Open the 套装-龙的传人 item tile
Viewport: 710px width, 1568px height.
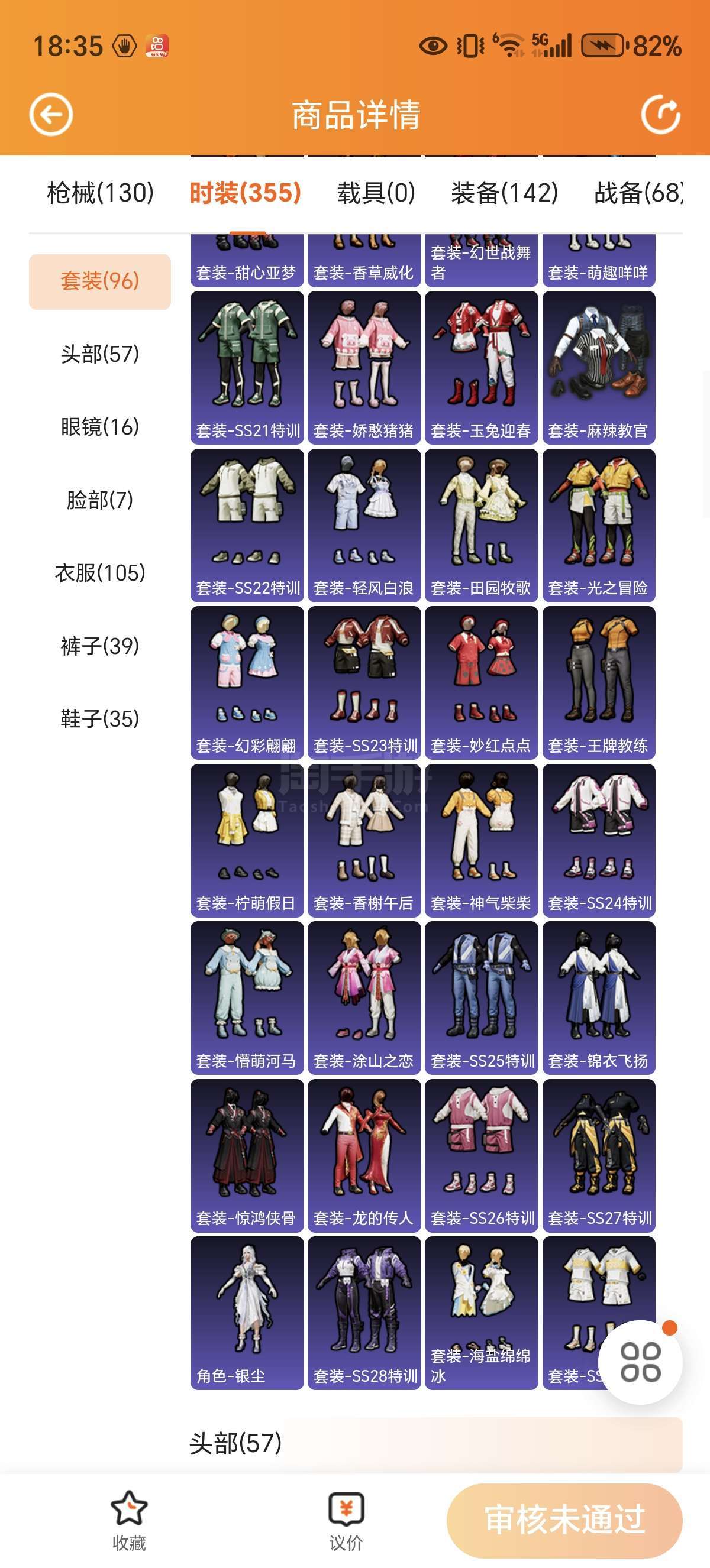(x=364, y=1155)
